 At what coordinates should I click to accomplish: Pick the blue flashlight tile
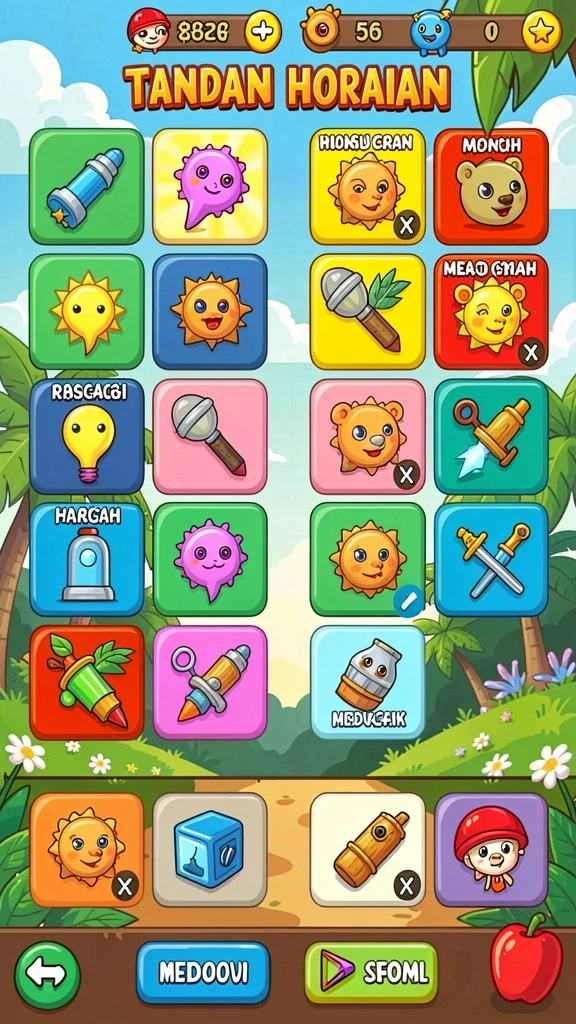pos(87,186)
